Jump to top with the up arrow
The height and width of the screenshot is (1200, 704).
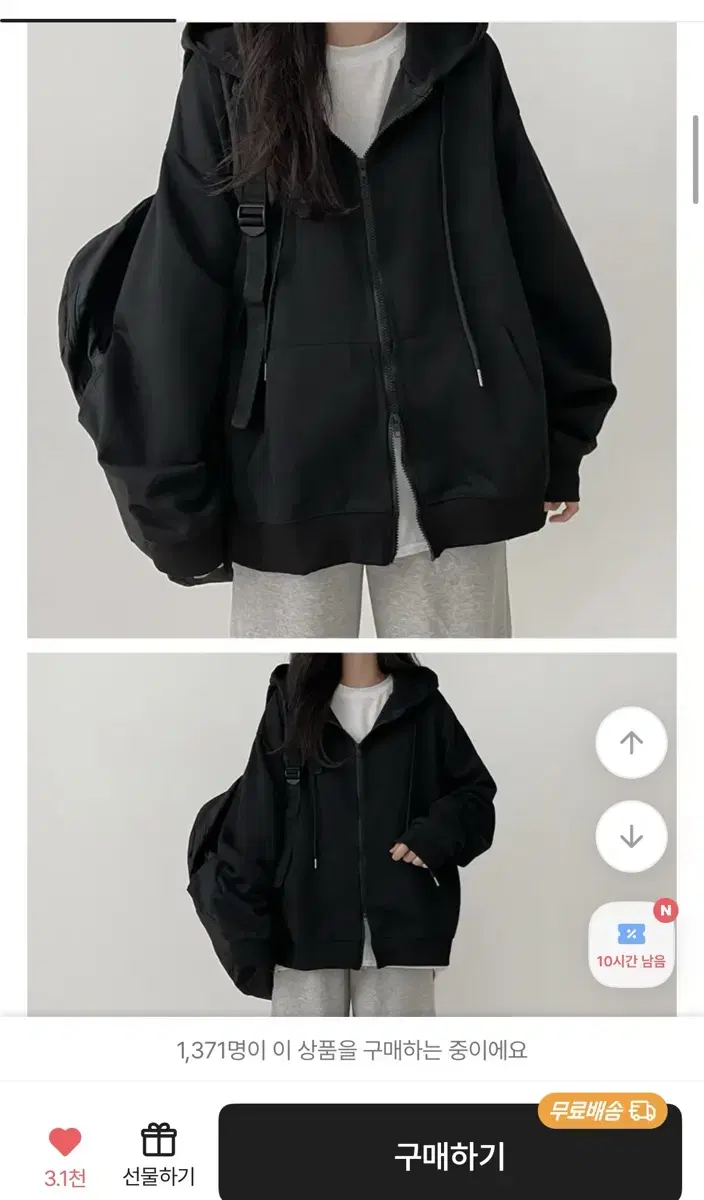tap(631, 742)
